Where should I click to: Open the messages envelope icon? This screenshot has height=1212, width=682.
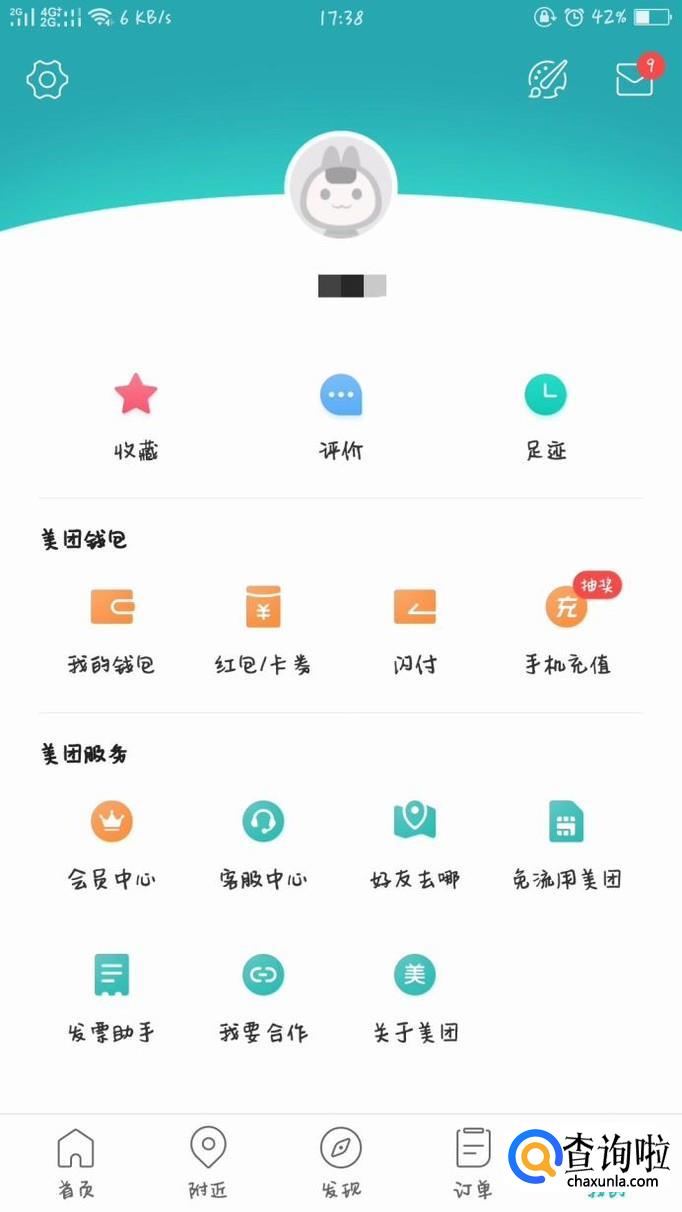[635, 79]
